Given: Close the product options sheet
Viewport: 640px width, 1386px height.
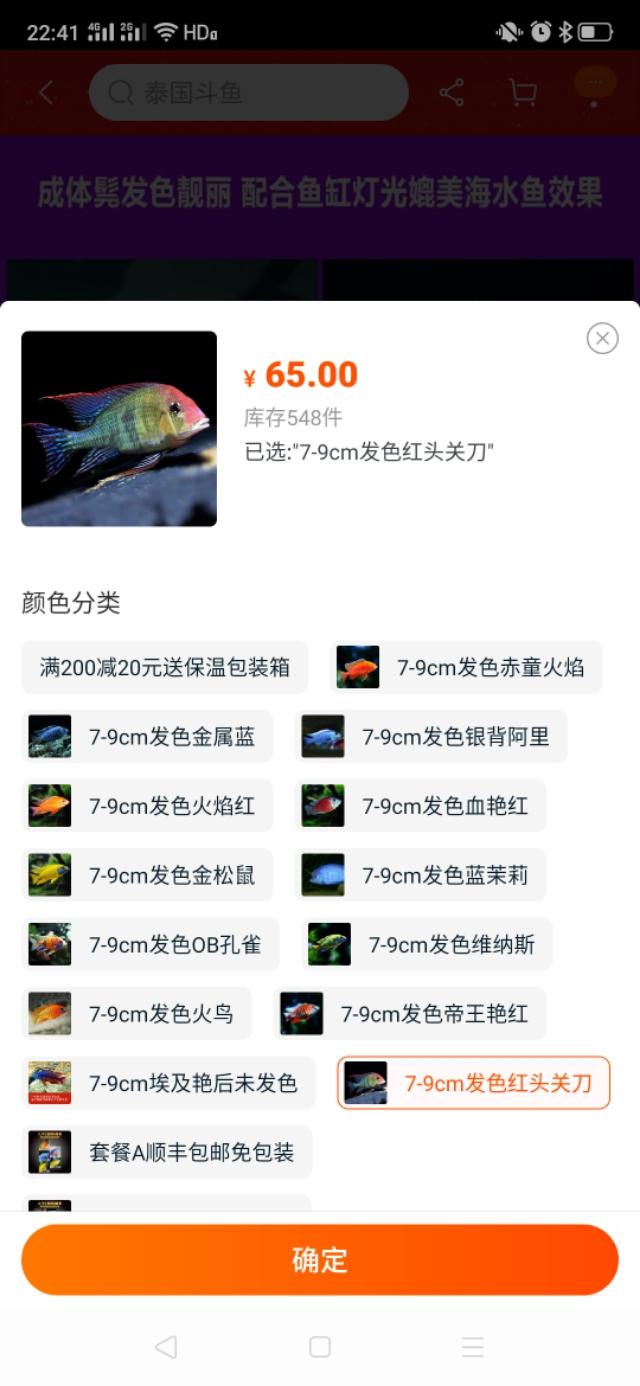Looking at the screenshot, I should (x=602, y=339).
